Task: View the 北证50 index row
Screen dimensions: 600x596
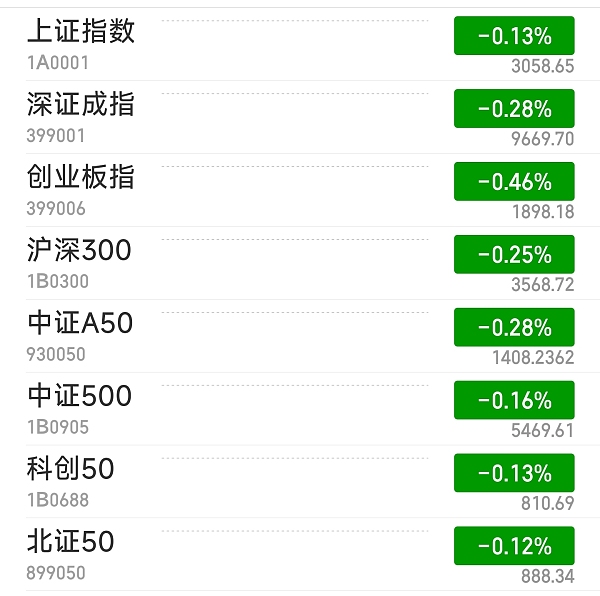Action: 71,543
